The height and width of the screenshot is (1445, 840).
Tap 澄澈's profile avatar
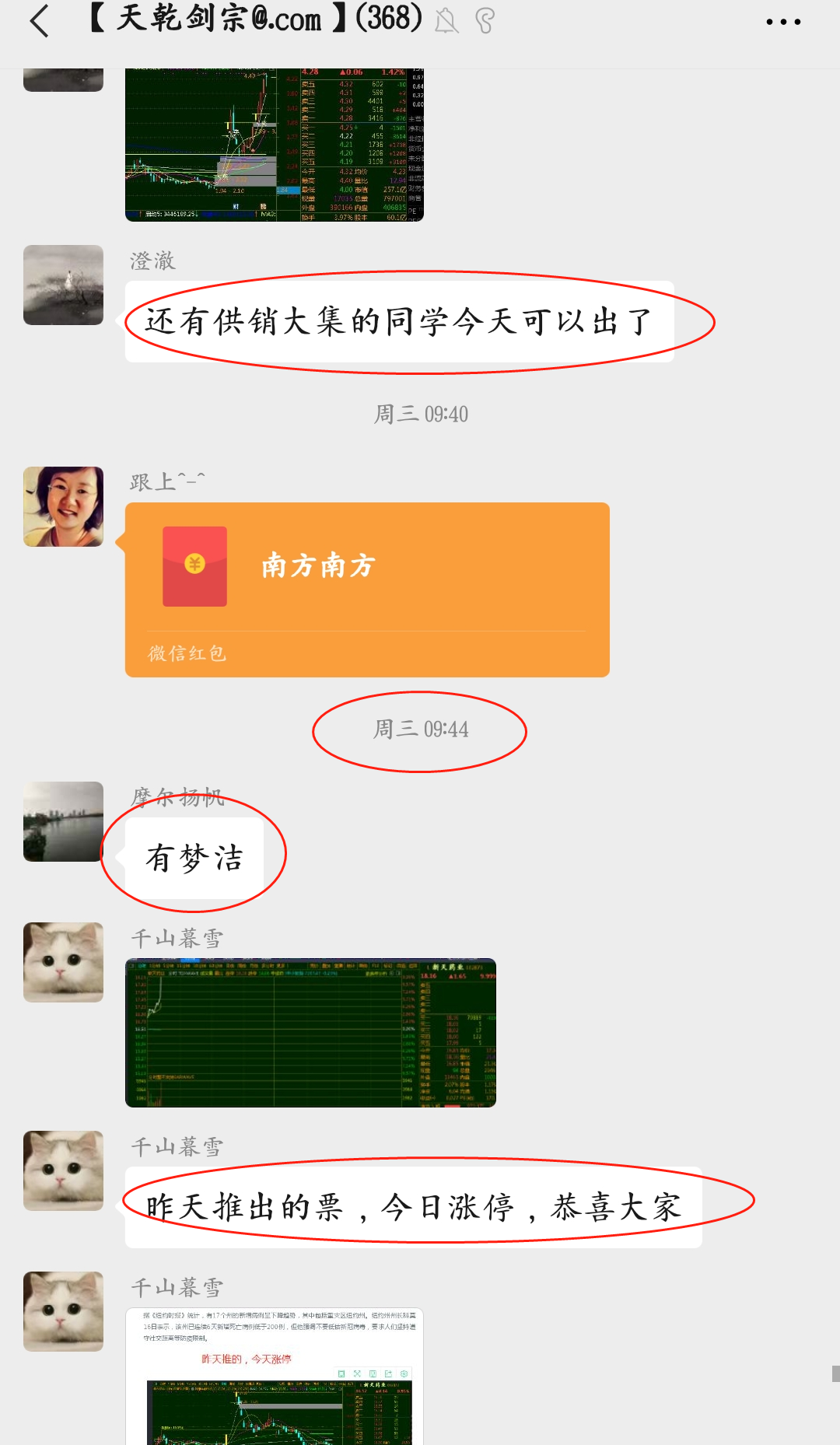tap(63, 285)
